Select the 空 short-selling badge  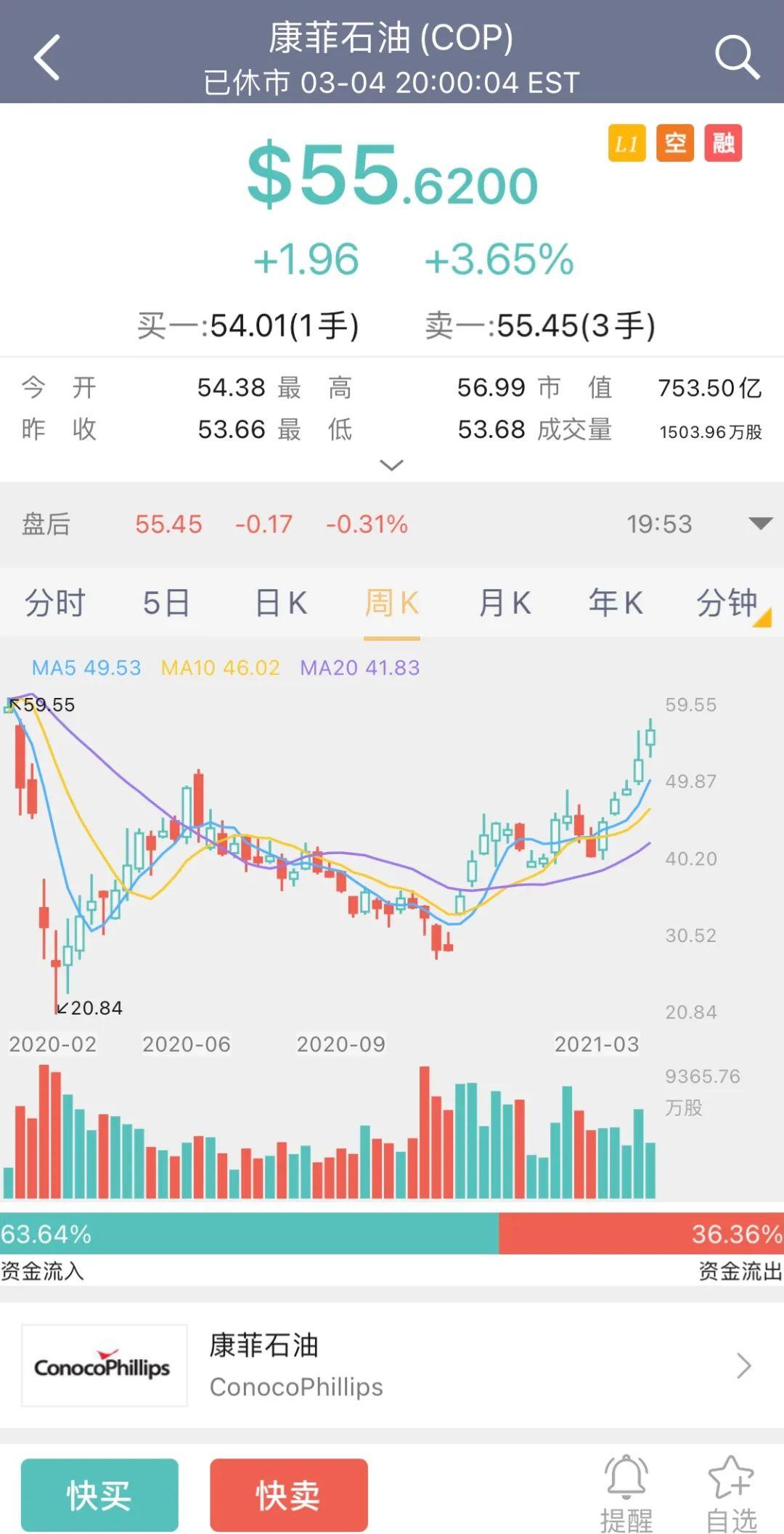point(674,144)
